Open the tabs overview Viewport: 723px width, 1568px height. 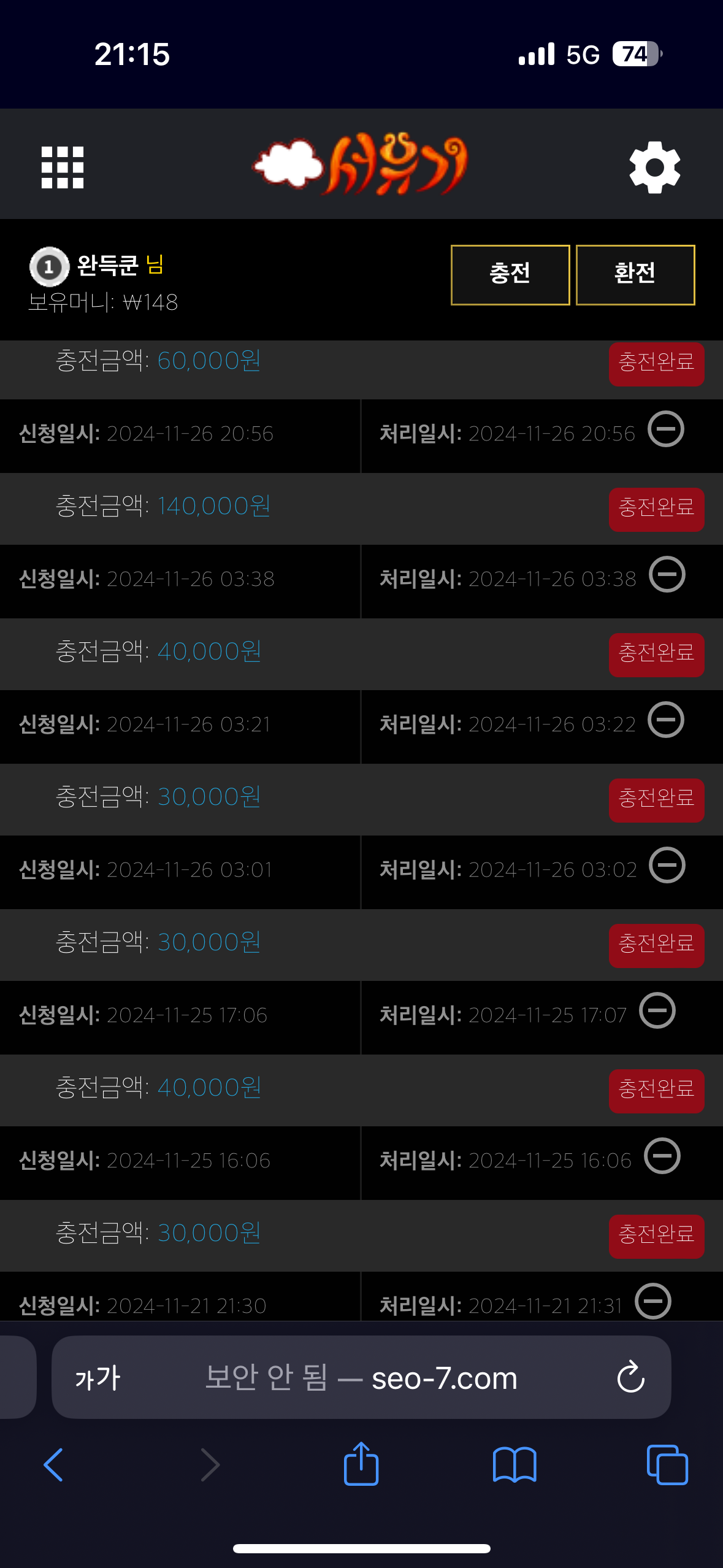tap(667, 1465)
